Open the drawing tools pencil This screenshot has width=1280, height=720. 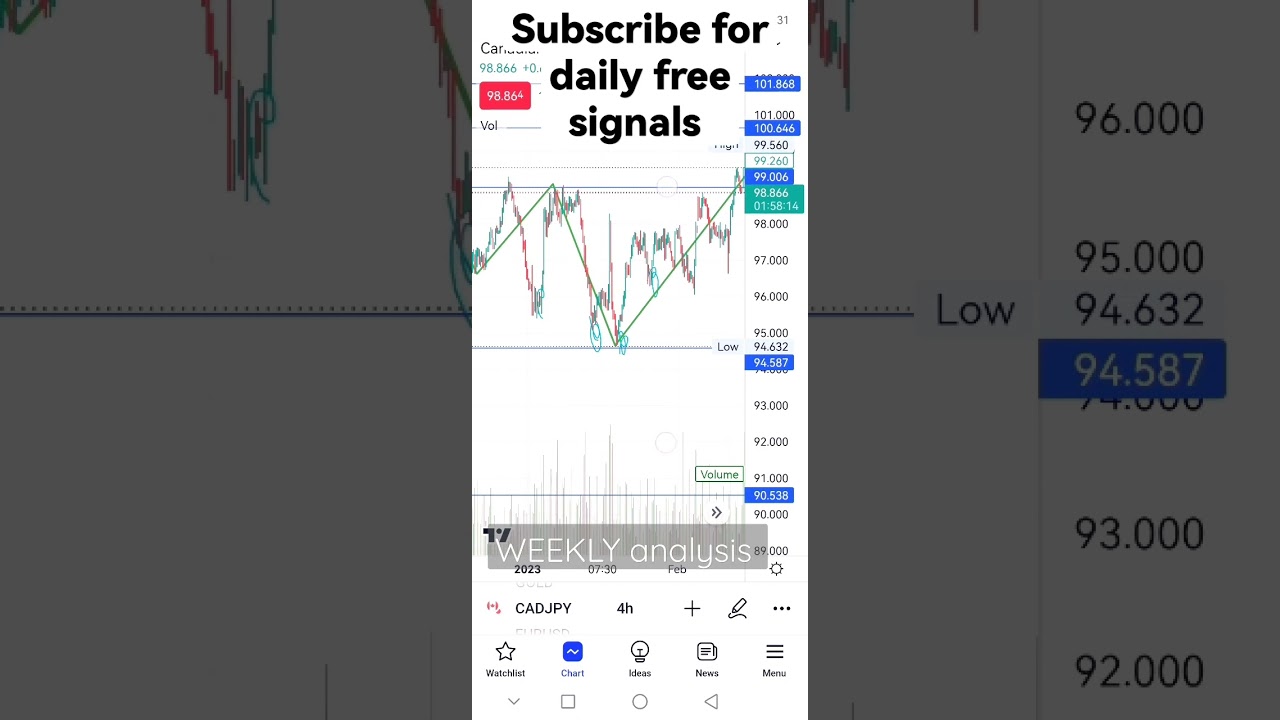pos(737,608)
